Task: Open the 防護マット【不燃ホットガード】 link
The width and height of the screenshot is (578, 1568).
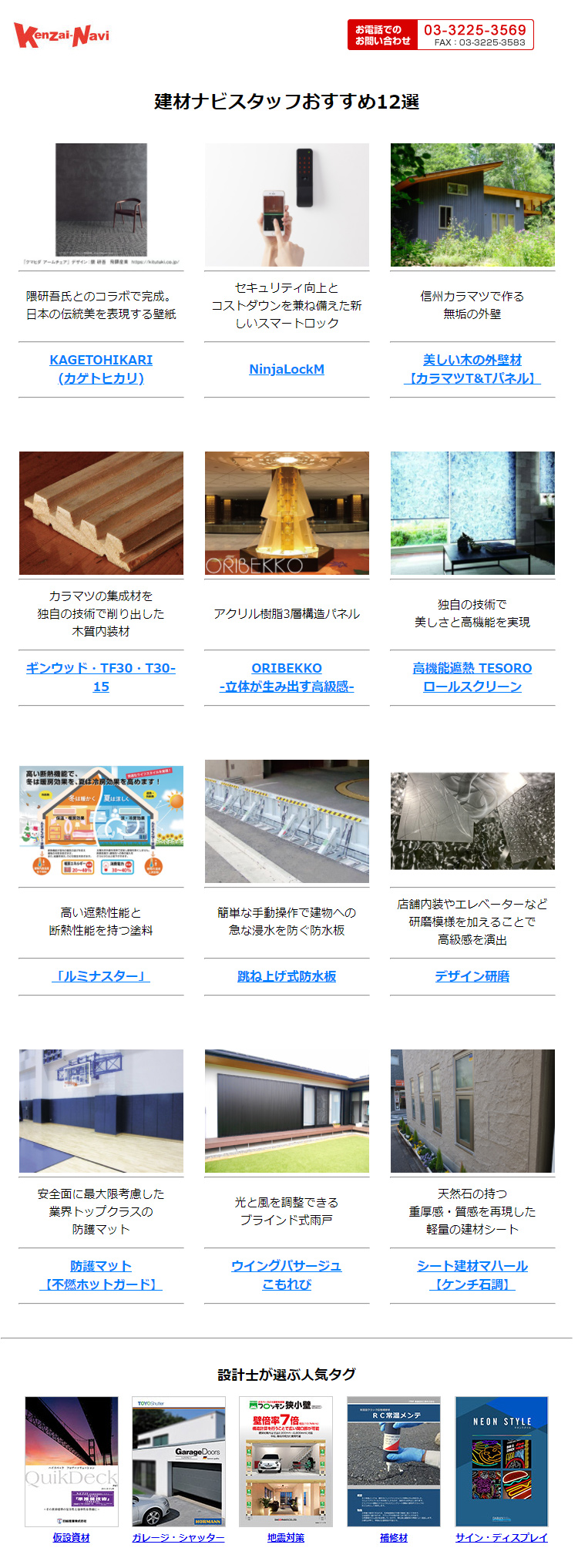Action: point(101,1275)
